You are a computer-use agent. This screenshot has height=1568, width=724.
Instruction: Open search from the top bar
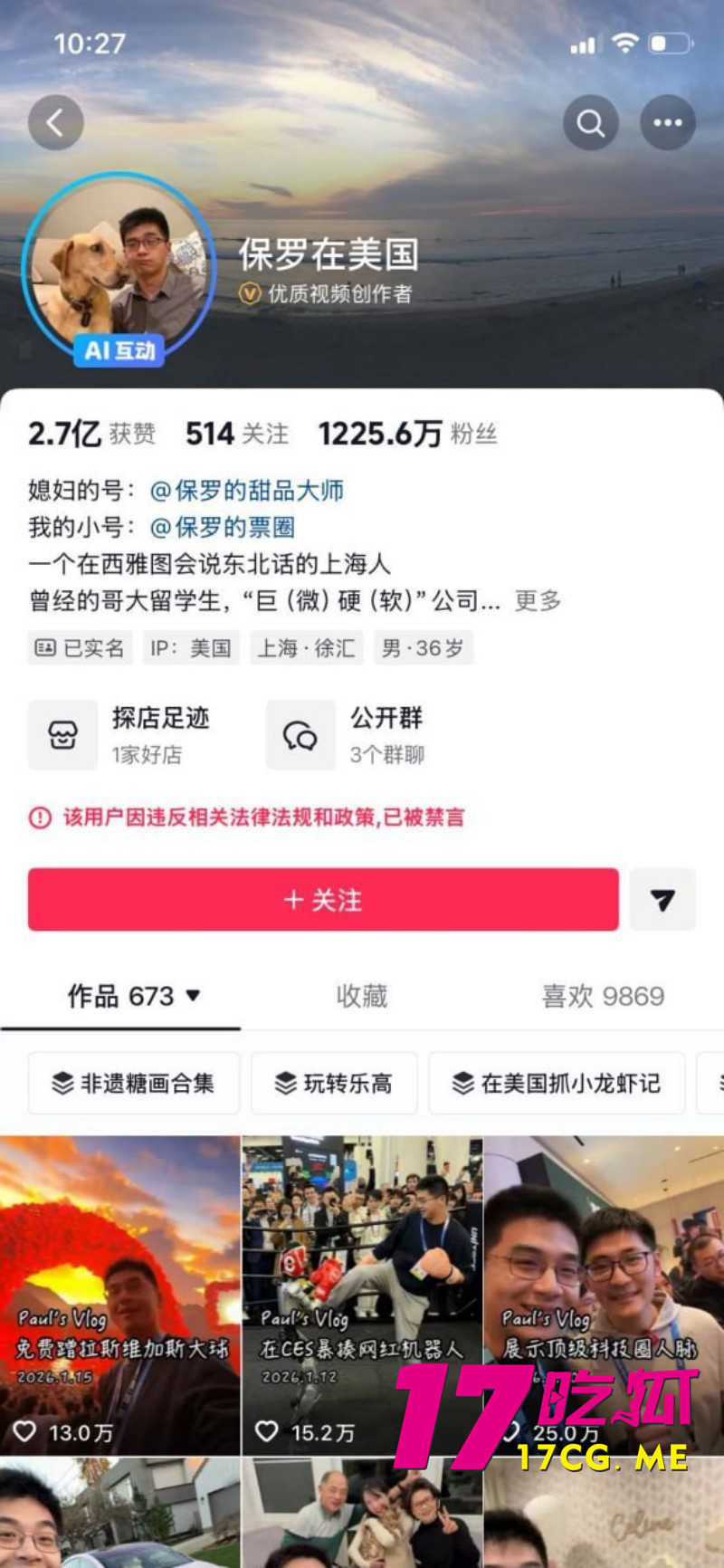[591, 122]
